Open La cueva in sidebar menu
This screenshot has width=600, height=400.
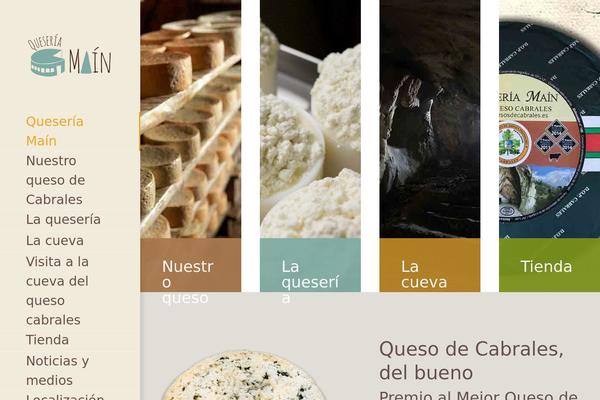tap(55, 241)
